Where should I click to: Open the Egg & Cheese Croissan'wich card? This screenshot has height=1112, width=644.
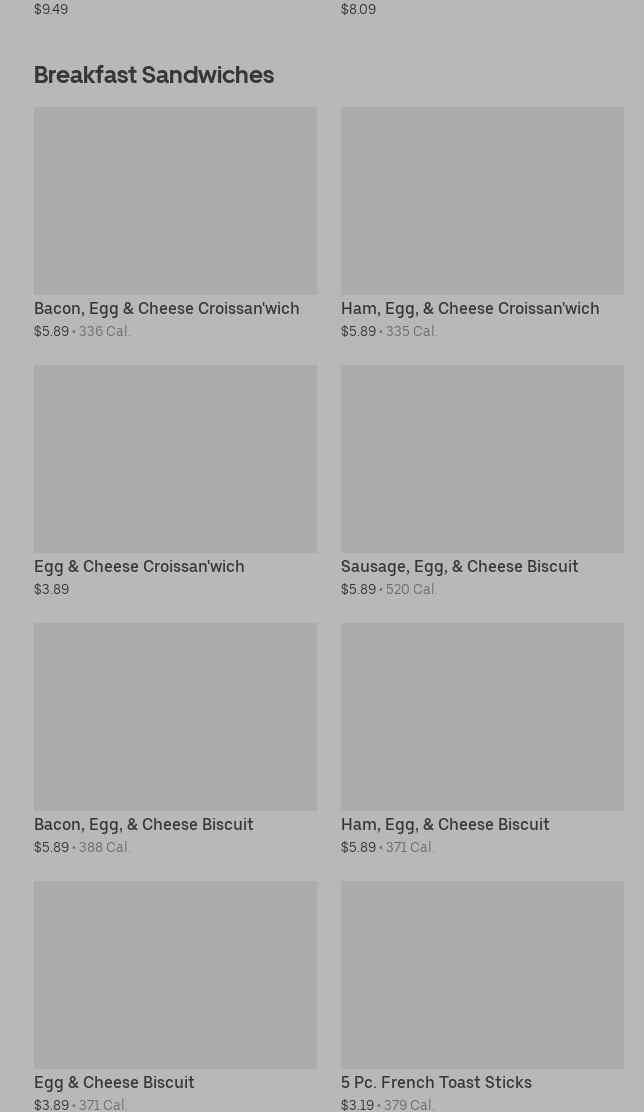[175, 482]
